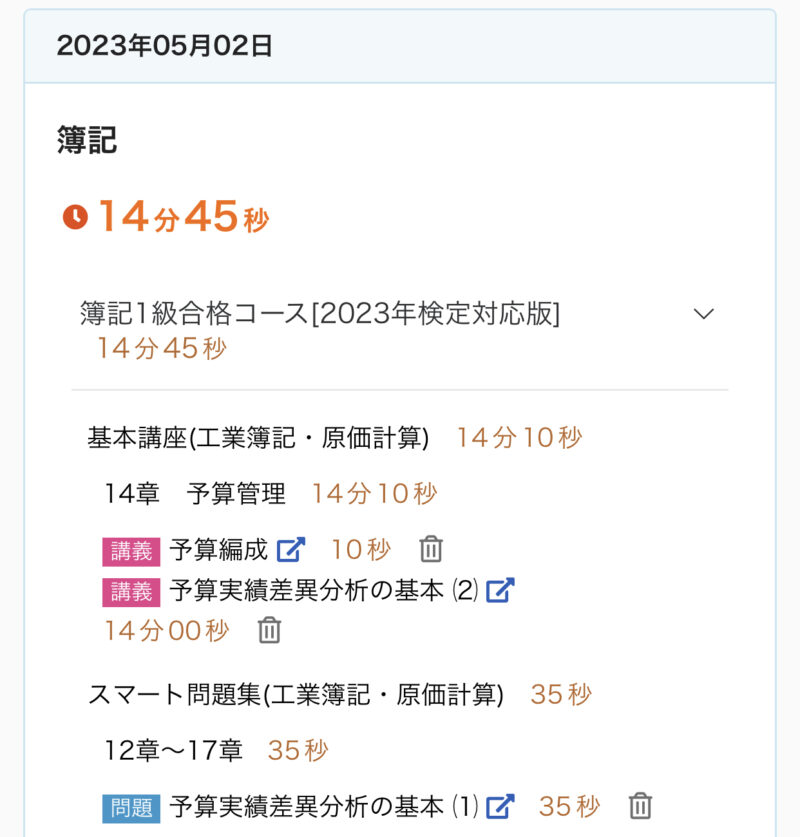This screenshot has width=800, height=837.
Task: Delete the 35秒 問題 record
Action: coord(640,806)
